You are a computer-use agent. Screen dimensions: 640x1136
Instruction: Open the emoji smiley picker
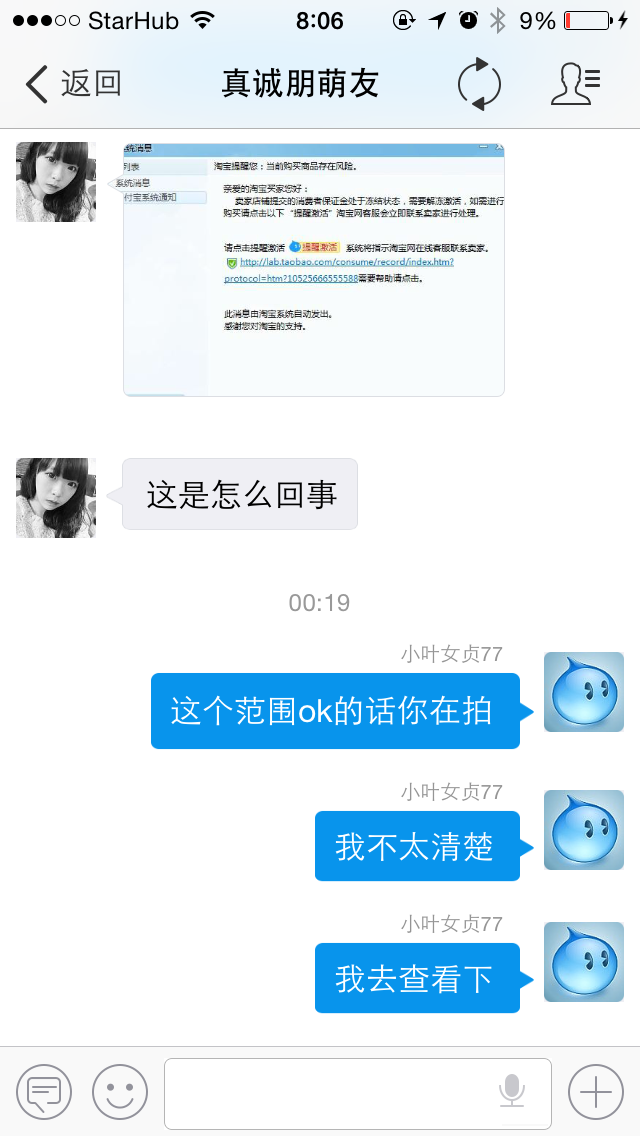coord(120,1092)
